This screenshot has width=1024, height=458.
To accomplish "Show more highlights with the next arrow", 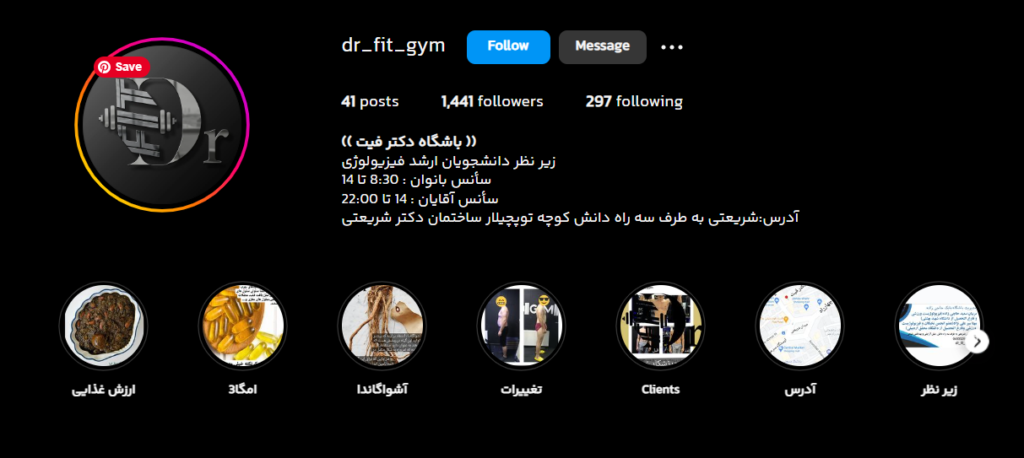I will (x=979, y=341).
